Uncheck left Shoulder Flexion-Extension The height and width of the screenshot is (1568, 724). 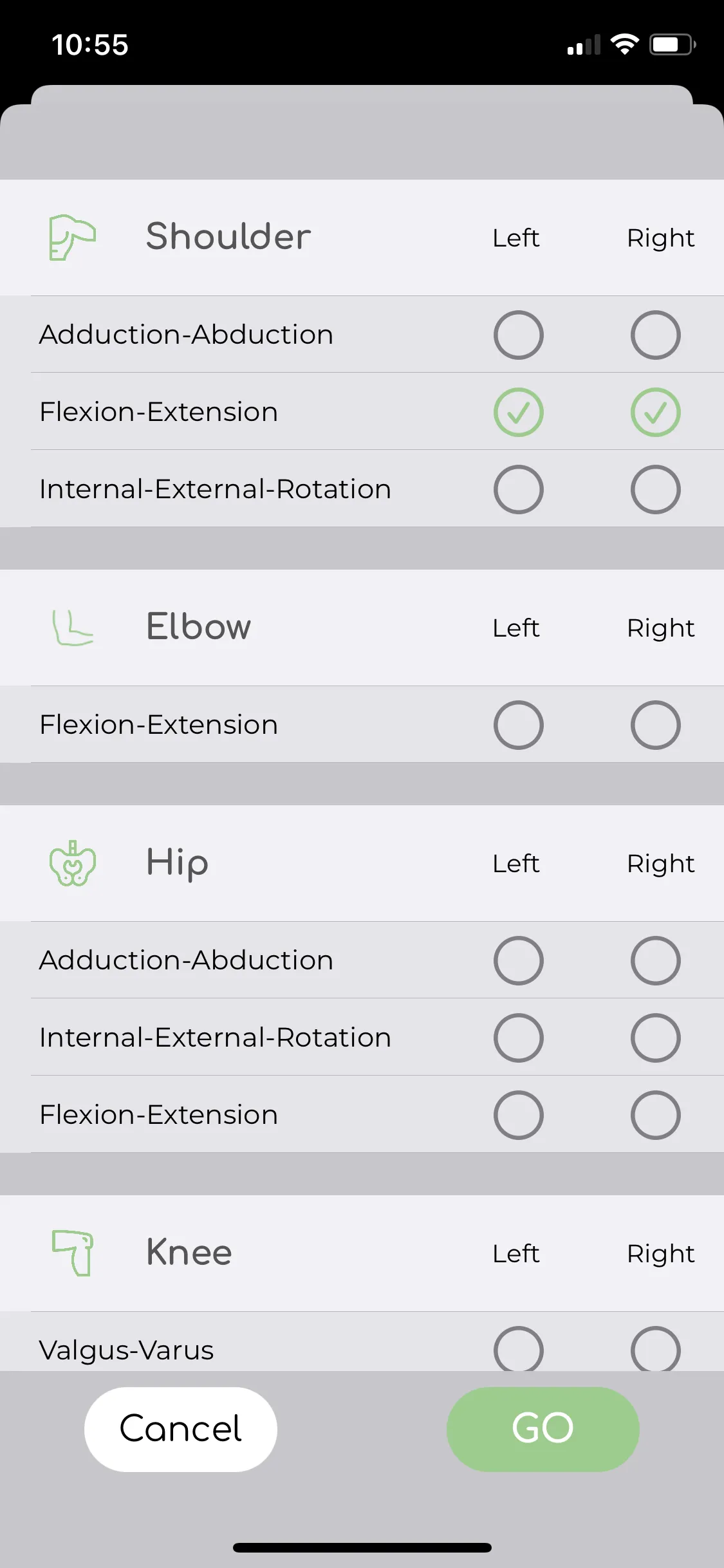pyautogui.click(x=518, y=412)
